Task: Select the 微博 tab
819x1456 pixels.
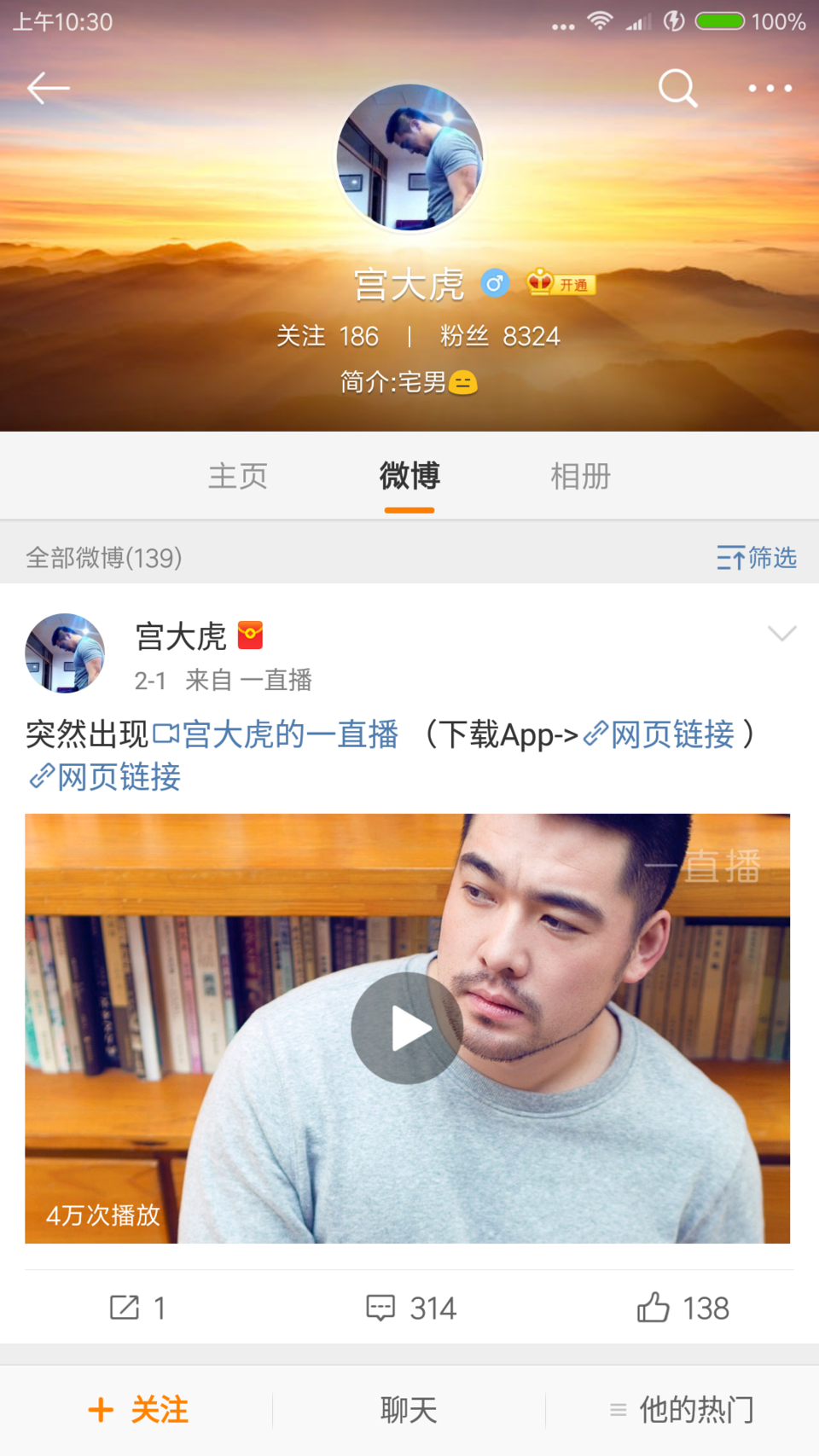Action: click(x=409, y=476)
